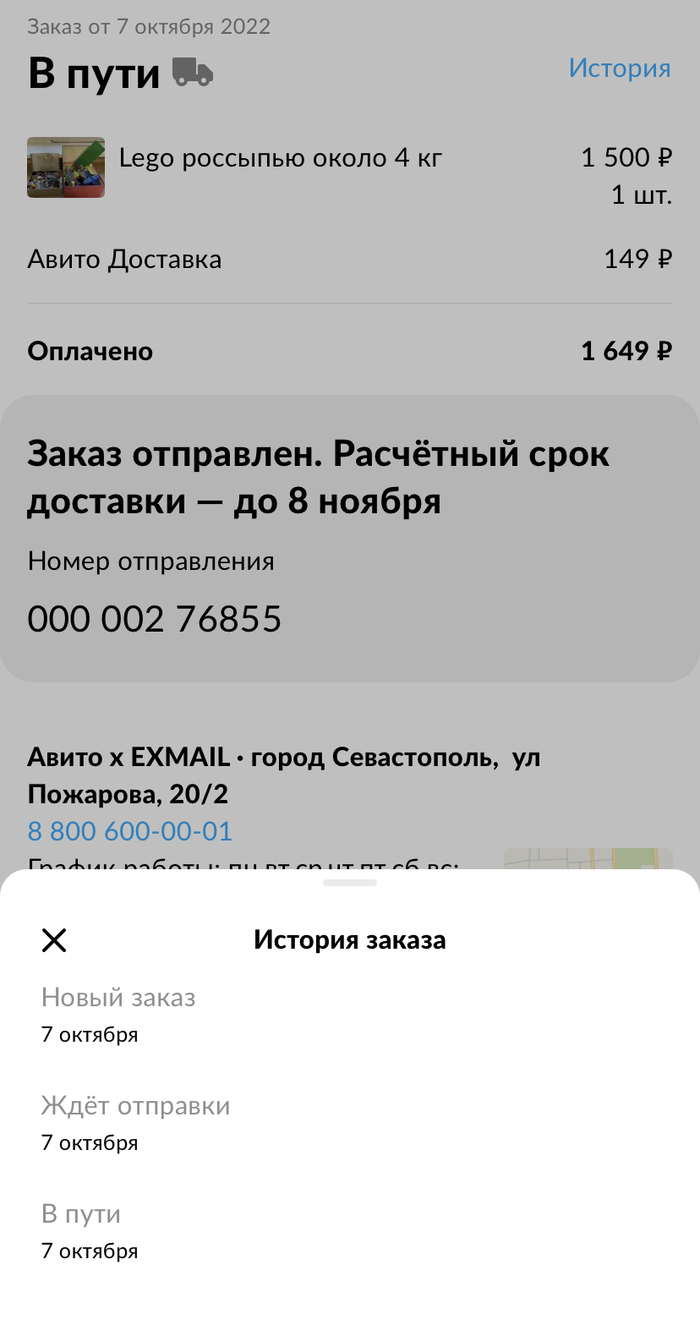Open the История link
This screenshot has height=1325, width=700.
point(619,68)
